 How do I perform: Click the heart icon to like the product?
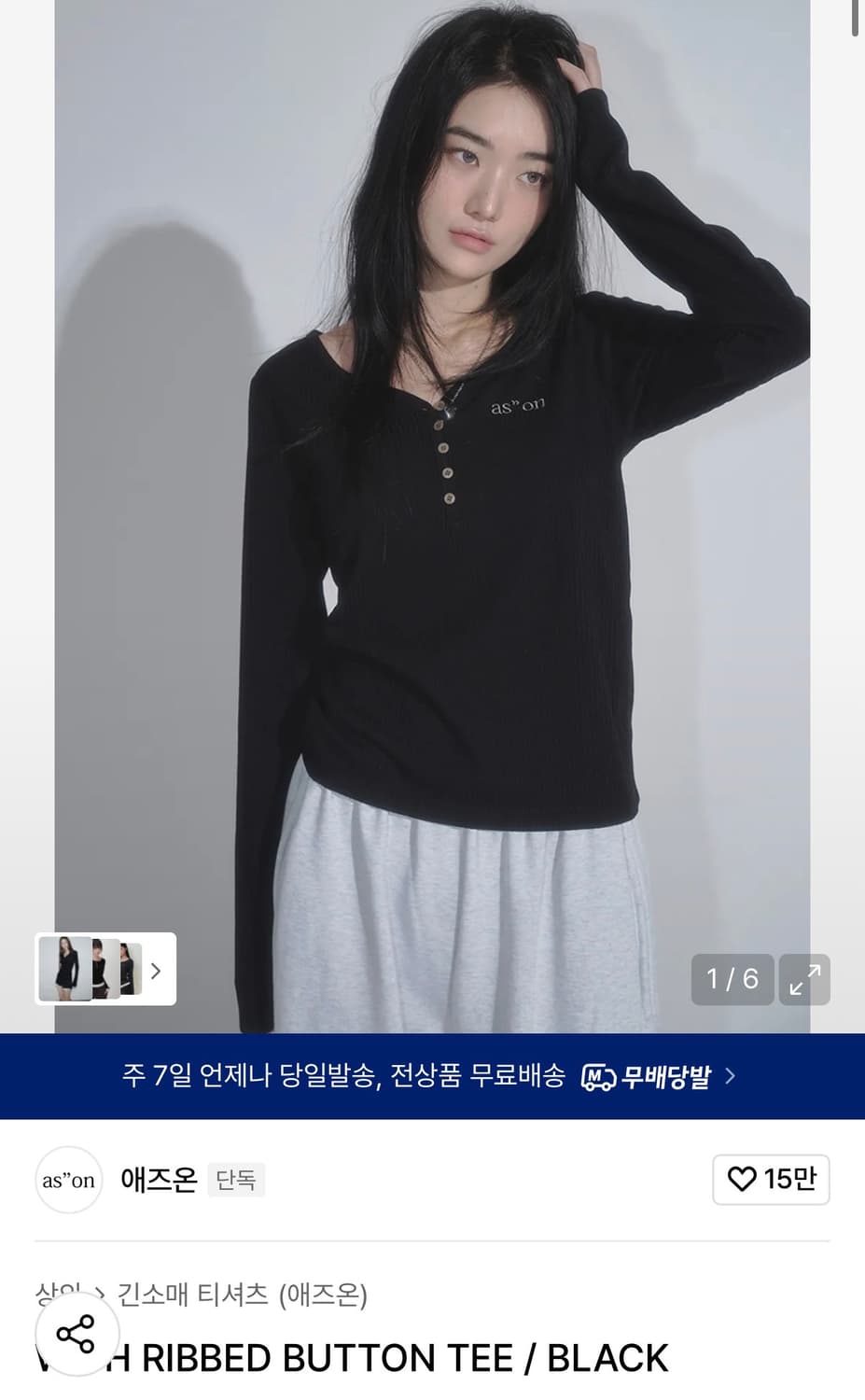[741, 1180]
